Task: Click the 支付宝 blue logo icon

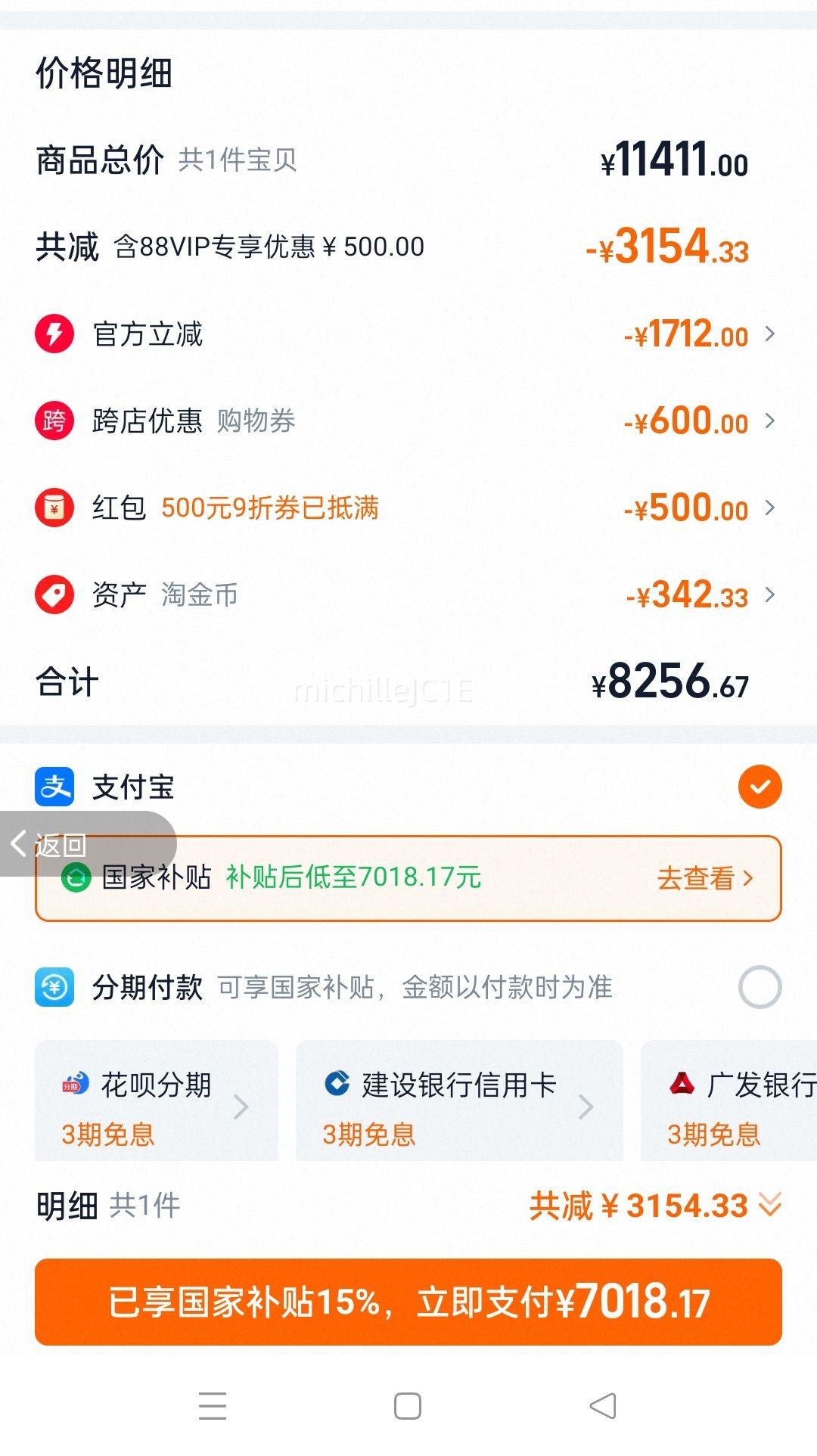Action: 54,787
